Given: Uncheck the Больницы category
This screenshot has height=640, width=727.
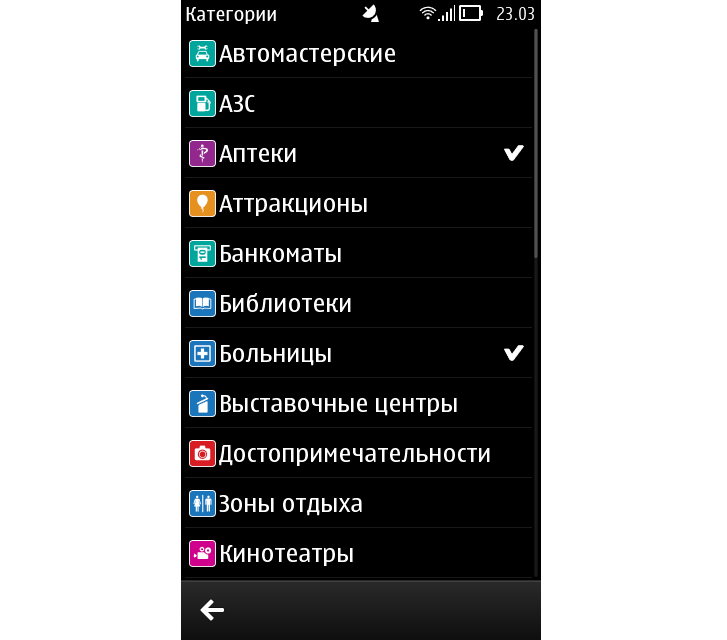Looking at the screenshot, I should click(x=513, y=354).
